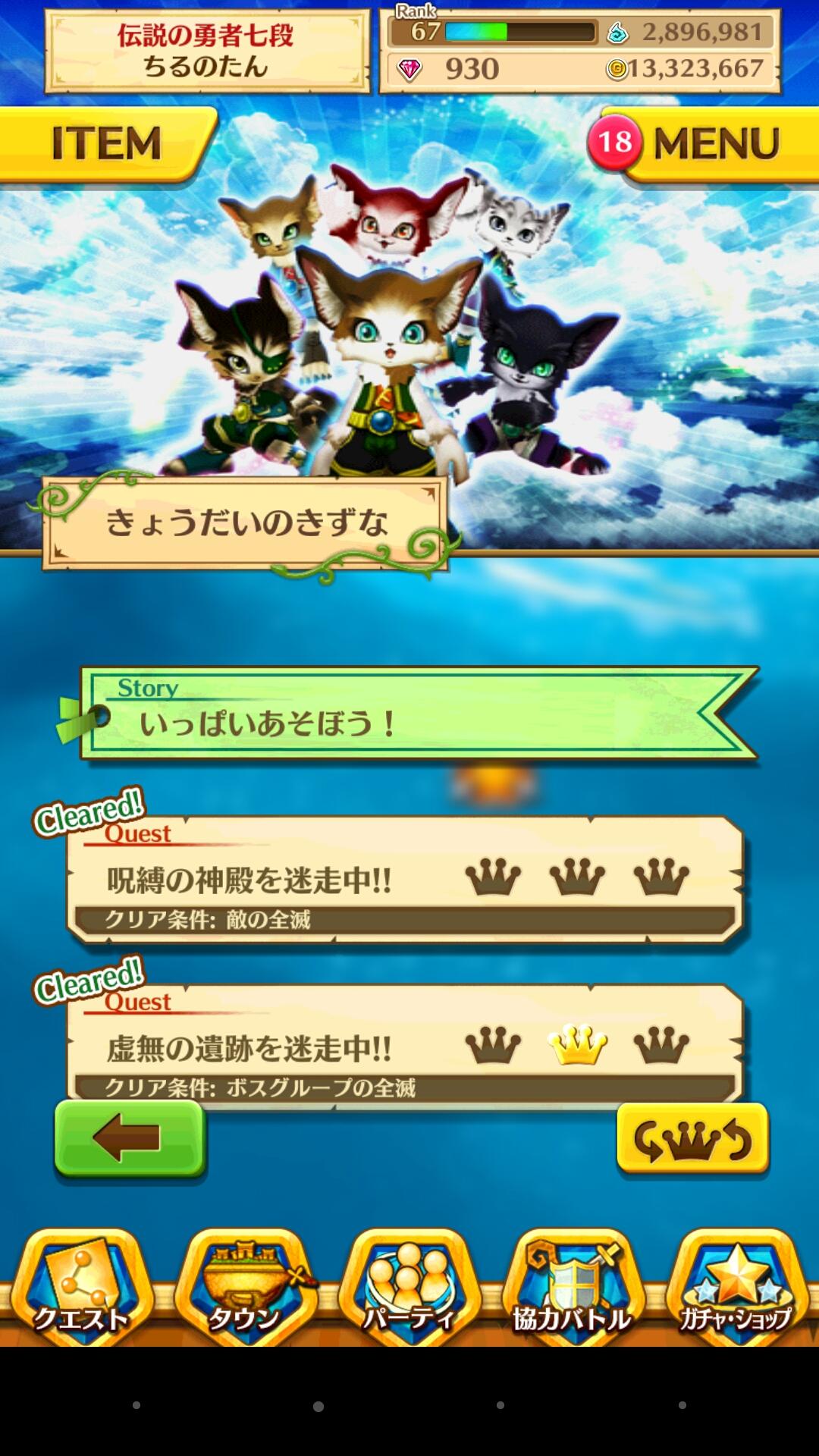Tap the crown reset icon button
819x1456 pixels.
point(692,1143)
